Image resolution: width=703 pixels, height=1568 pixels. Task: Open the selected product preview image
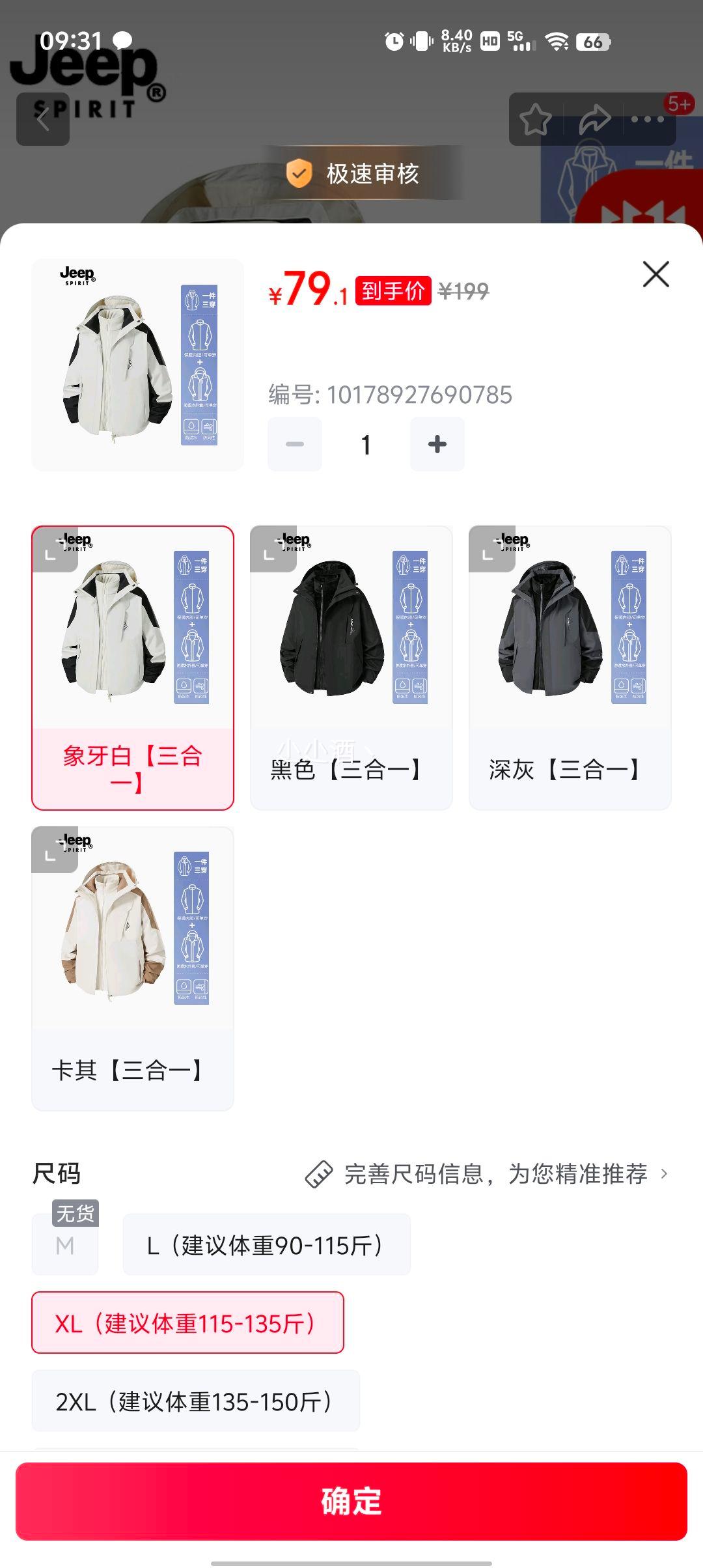[137, 365]
